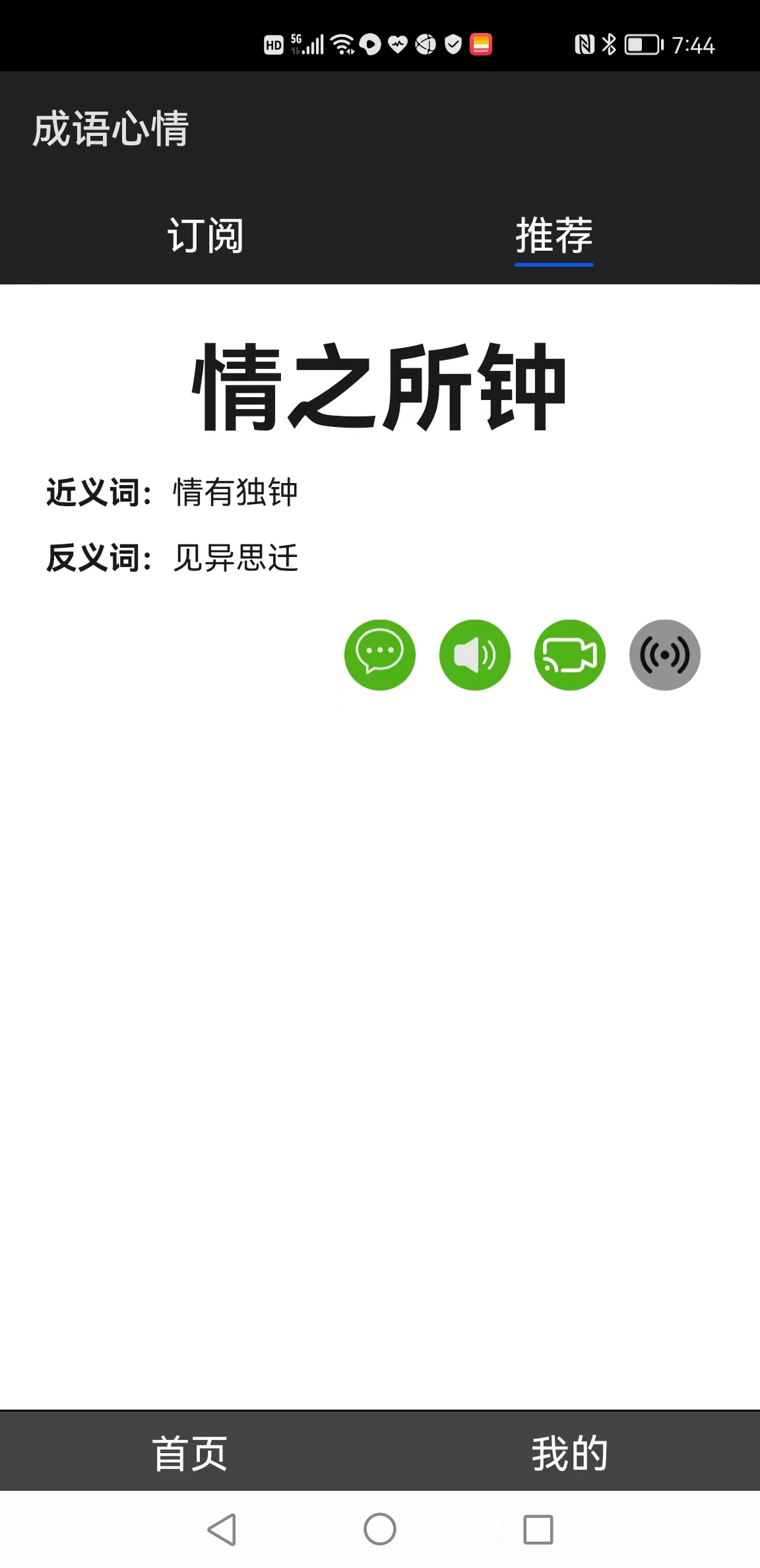Select the 推荐 tab
This screenshot has height=1568, width=760.
click(x=554, y=236)
